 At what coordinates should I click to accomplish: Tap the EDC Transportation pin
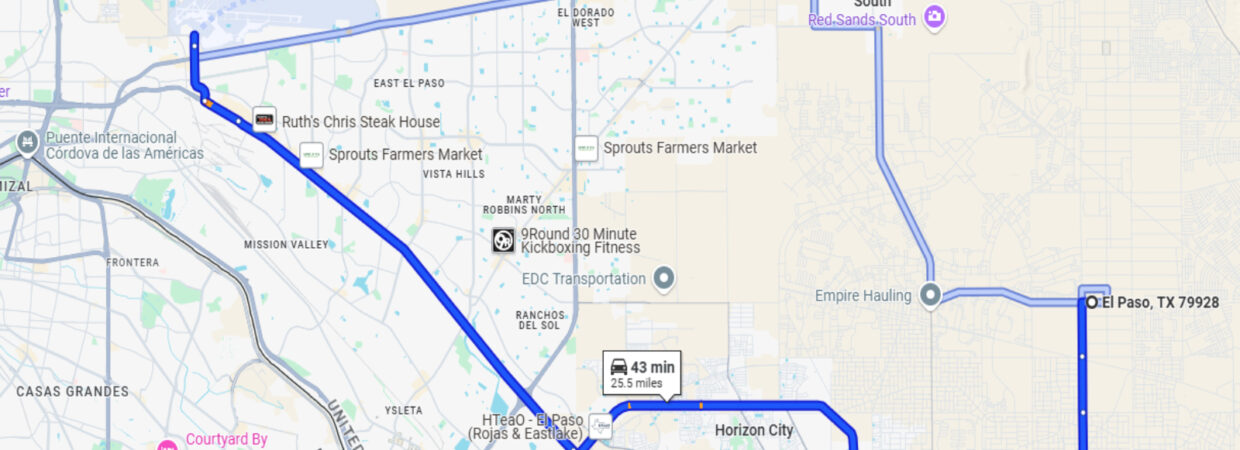point(662,278)
